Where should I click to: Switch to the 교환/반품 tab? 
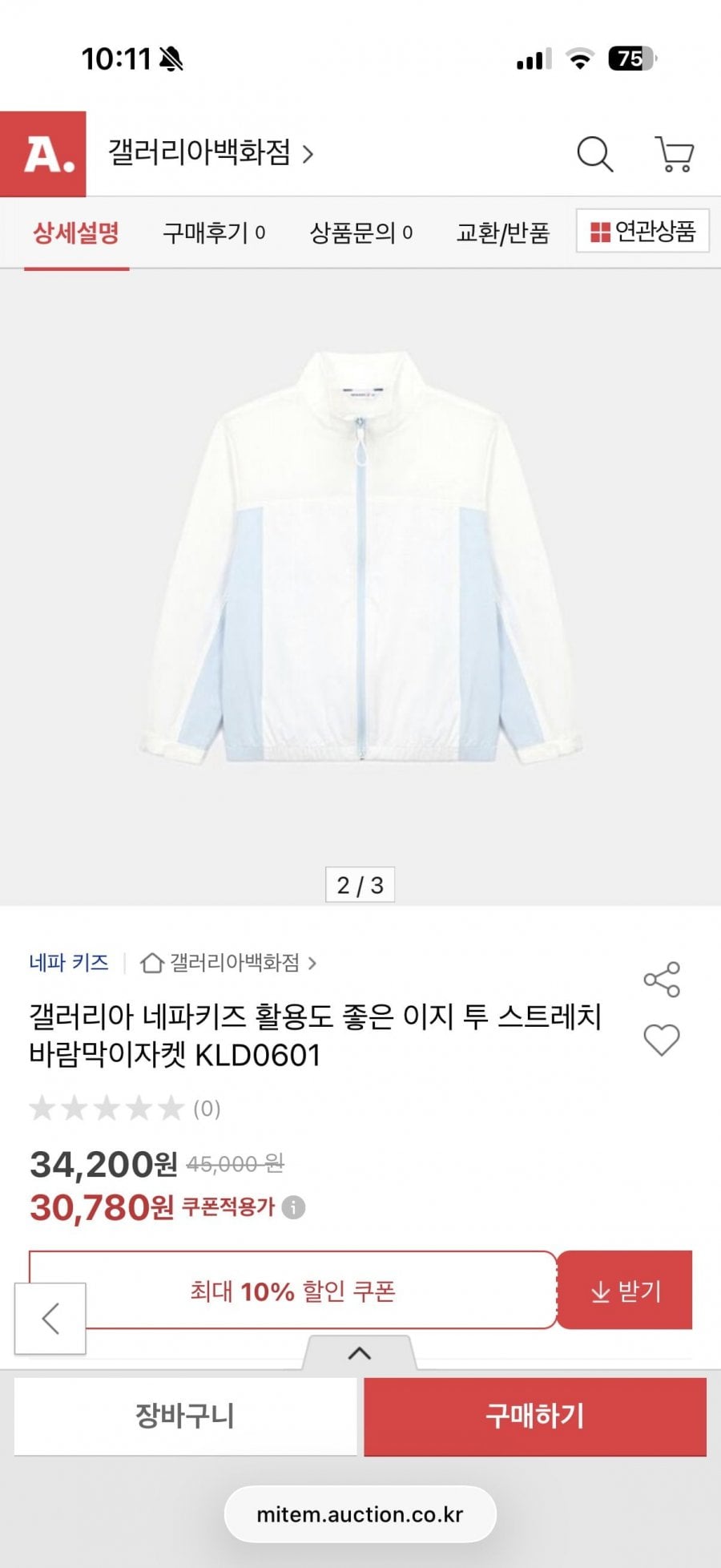tap(503, 233)
